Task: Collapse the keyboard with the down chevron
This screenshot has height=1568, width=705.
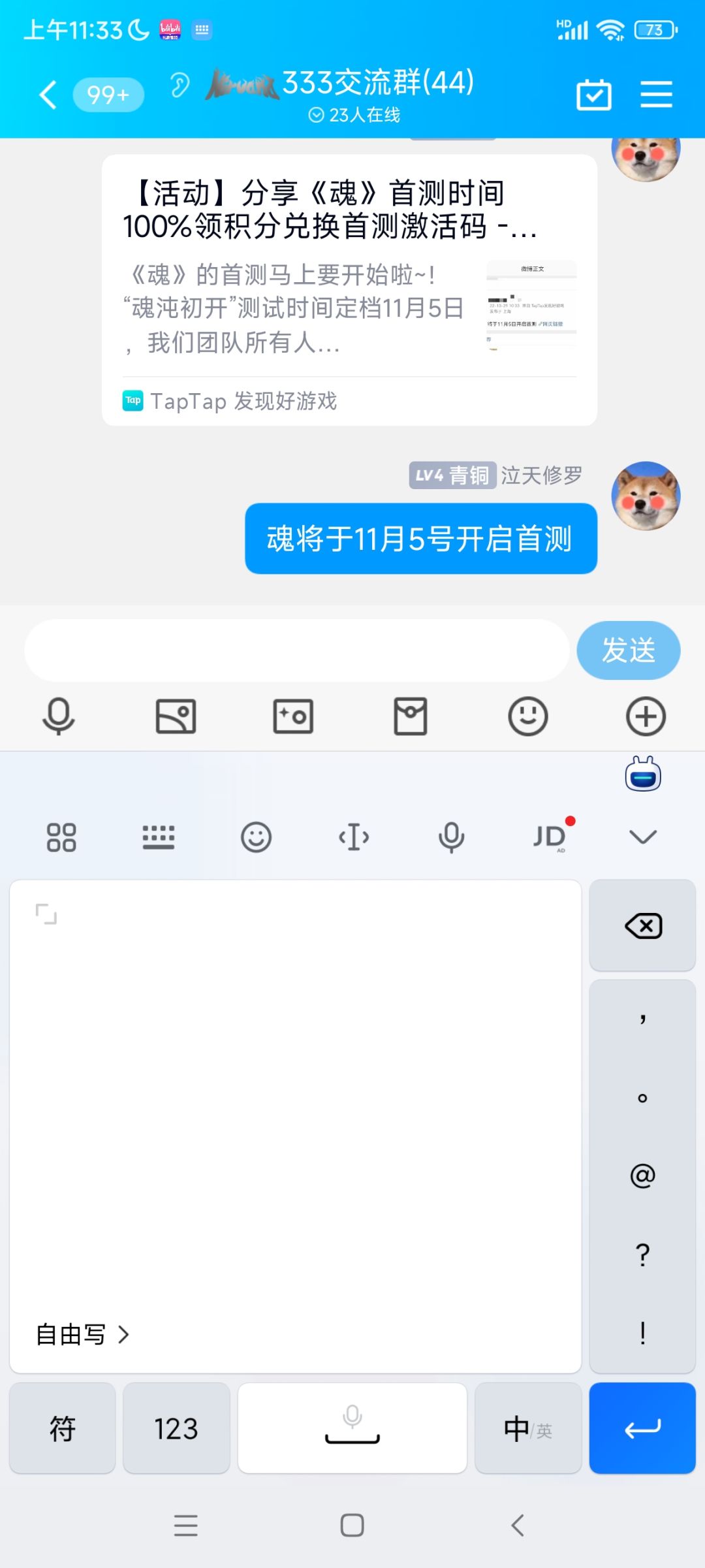Action: pos(643,836)
